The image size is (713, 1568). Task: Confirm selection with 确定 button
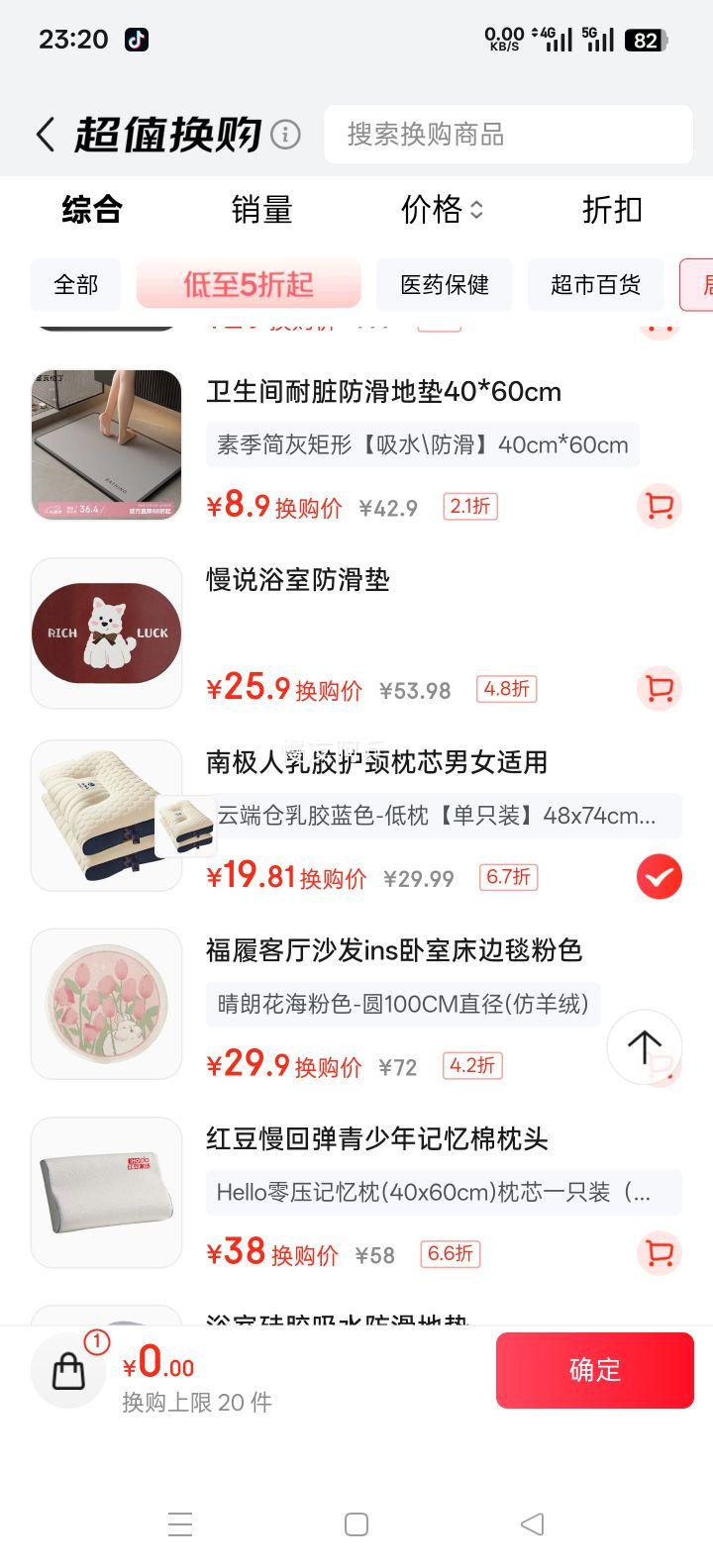tap(594, 1370)
